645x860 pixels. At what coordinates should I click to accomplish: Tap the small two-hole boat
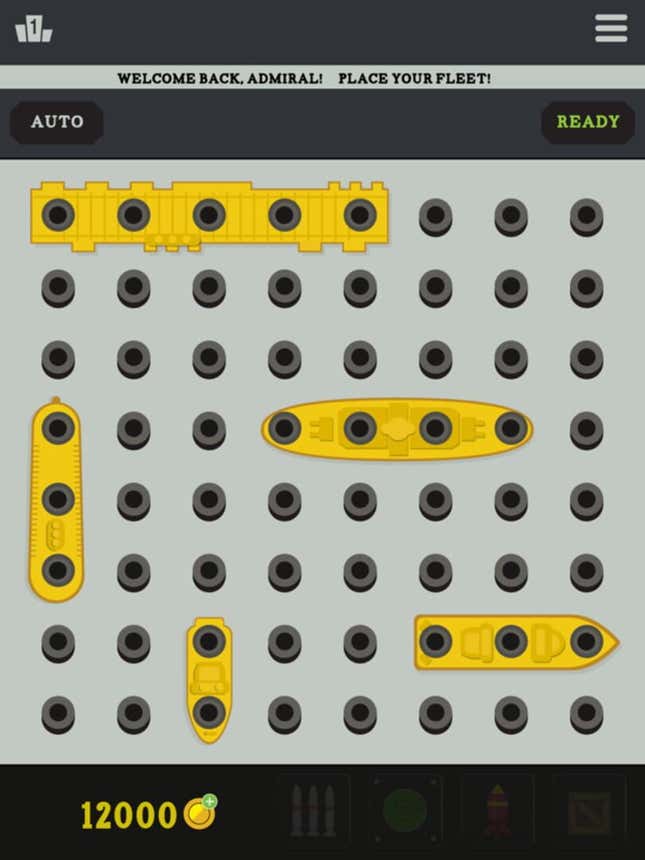tap(208, 677)
